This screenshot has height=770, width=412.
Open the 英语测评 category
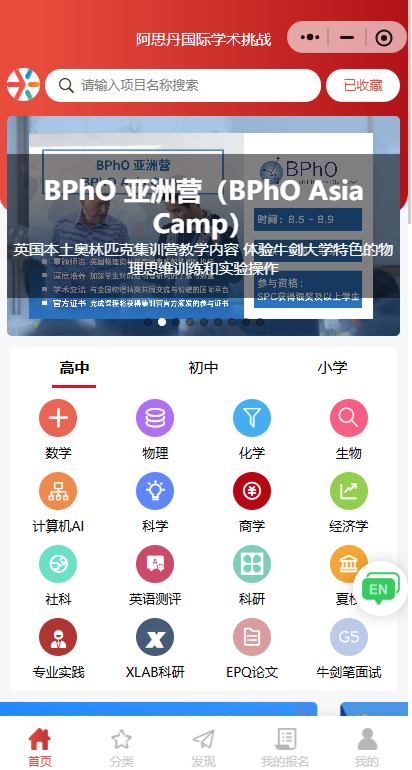[x=155, y=576]
